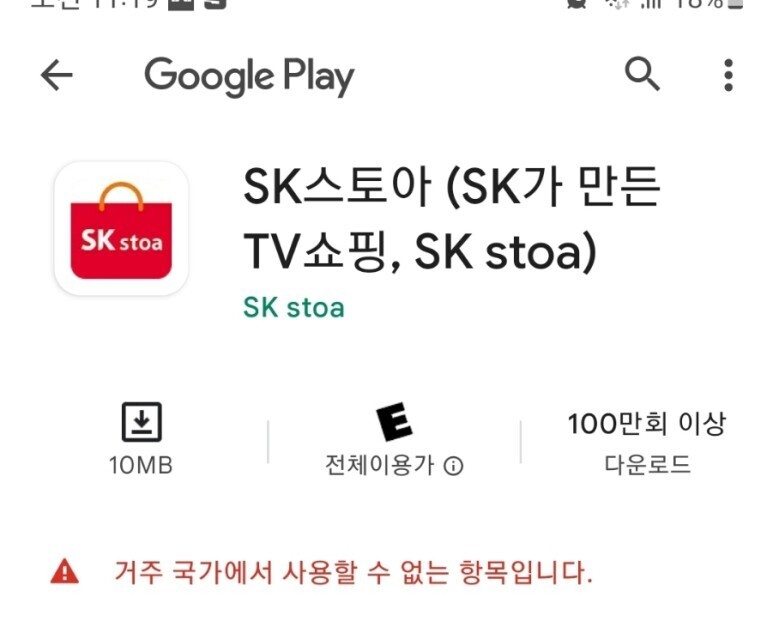Go back using the back arrow
This screenshot has height=633, width=773.
[56, 75]
